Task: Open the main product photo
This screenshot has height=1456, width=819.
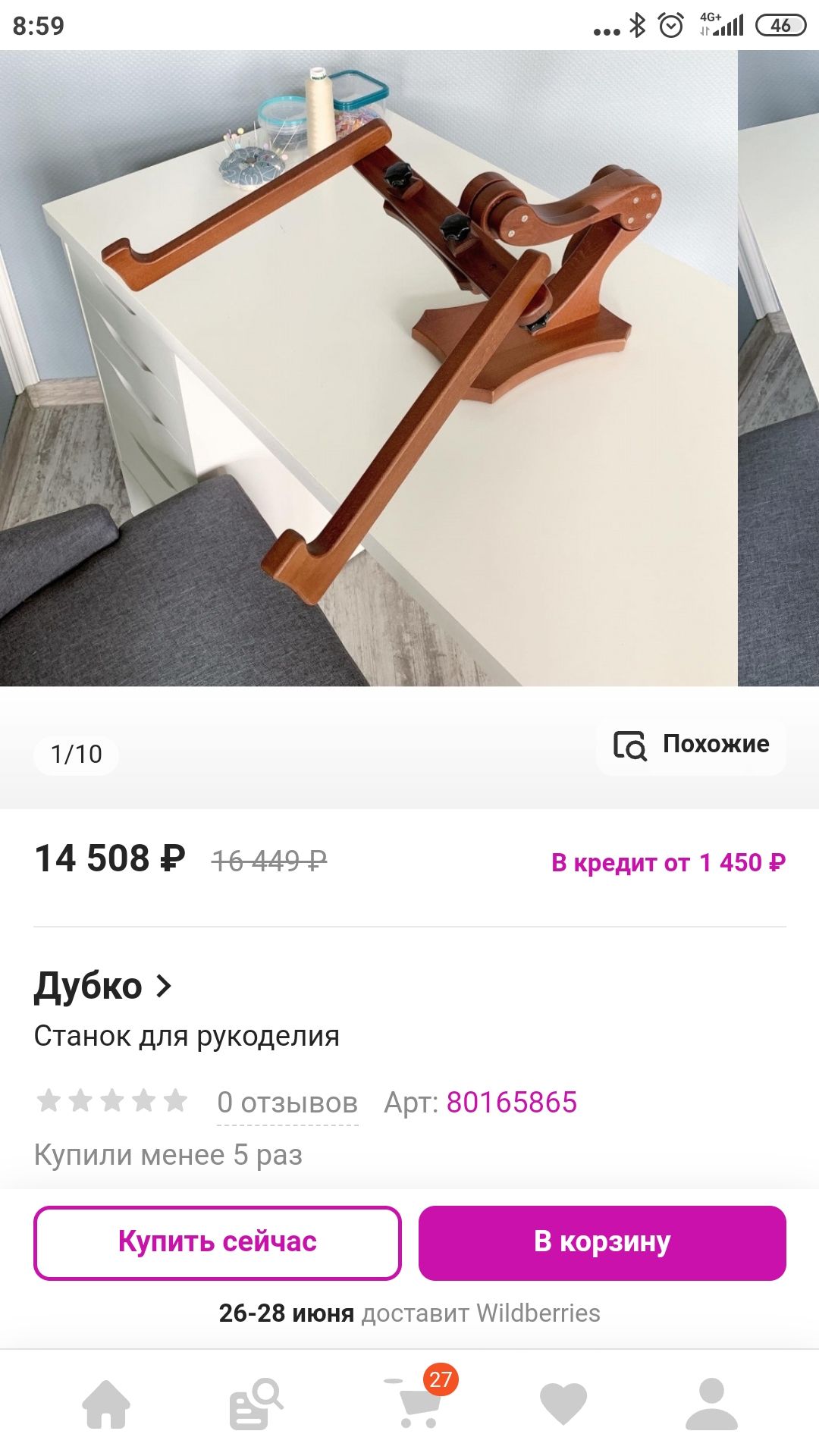Action: coord(369,368)
